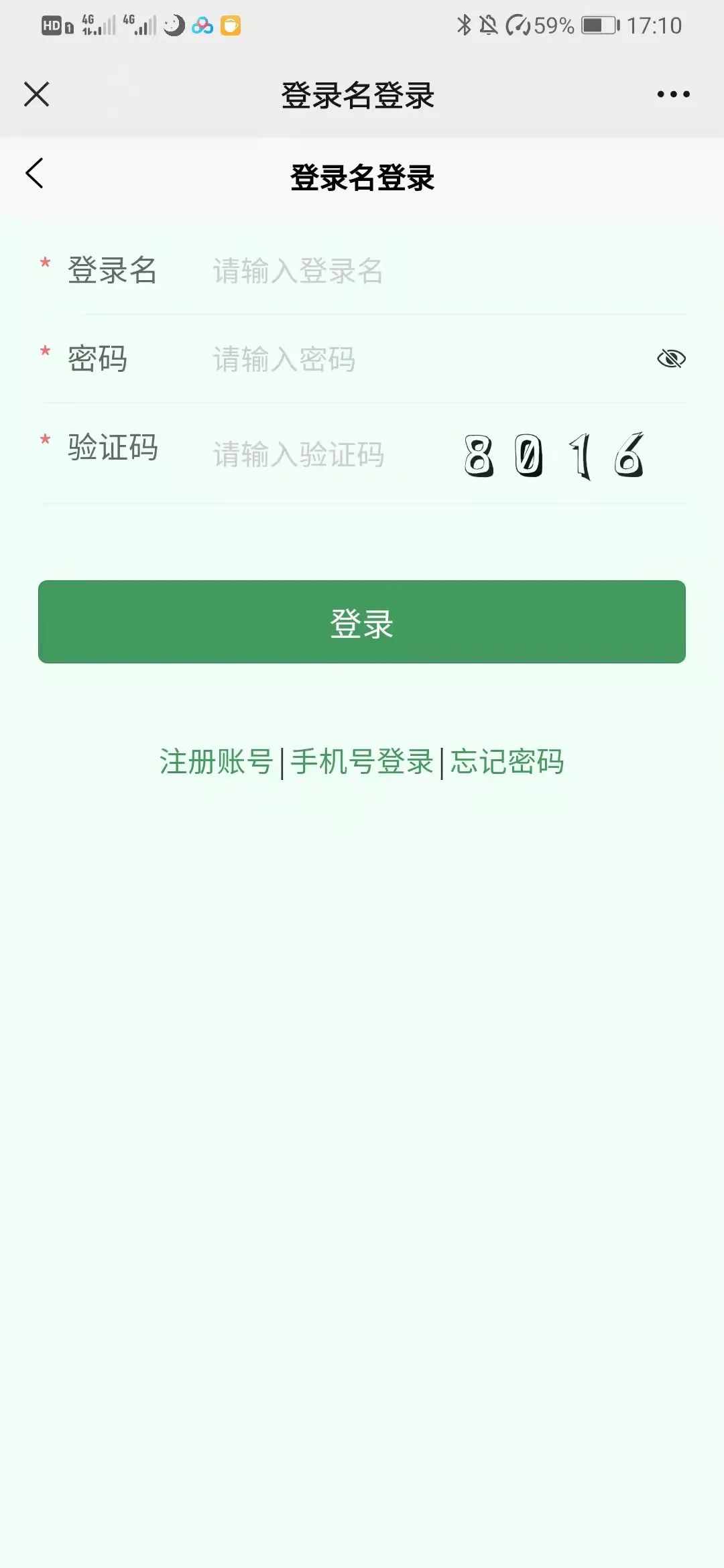
Task: Close the login page with the X
Action: pos(36,94)
